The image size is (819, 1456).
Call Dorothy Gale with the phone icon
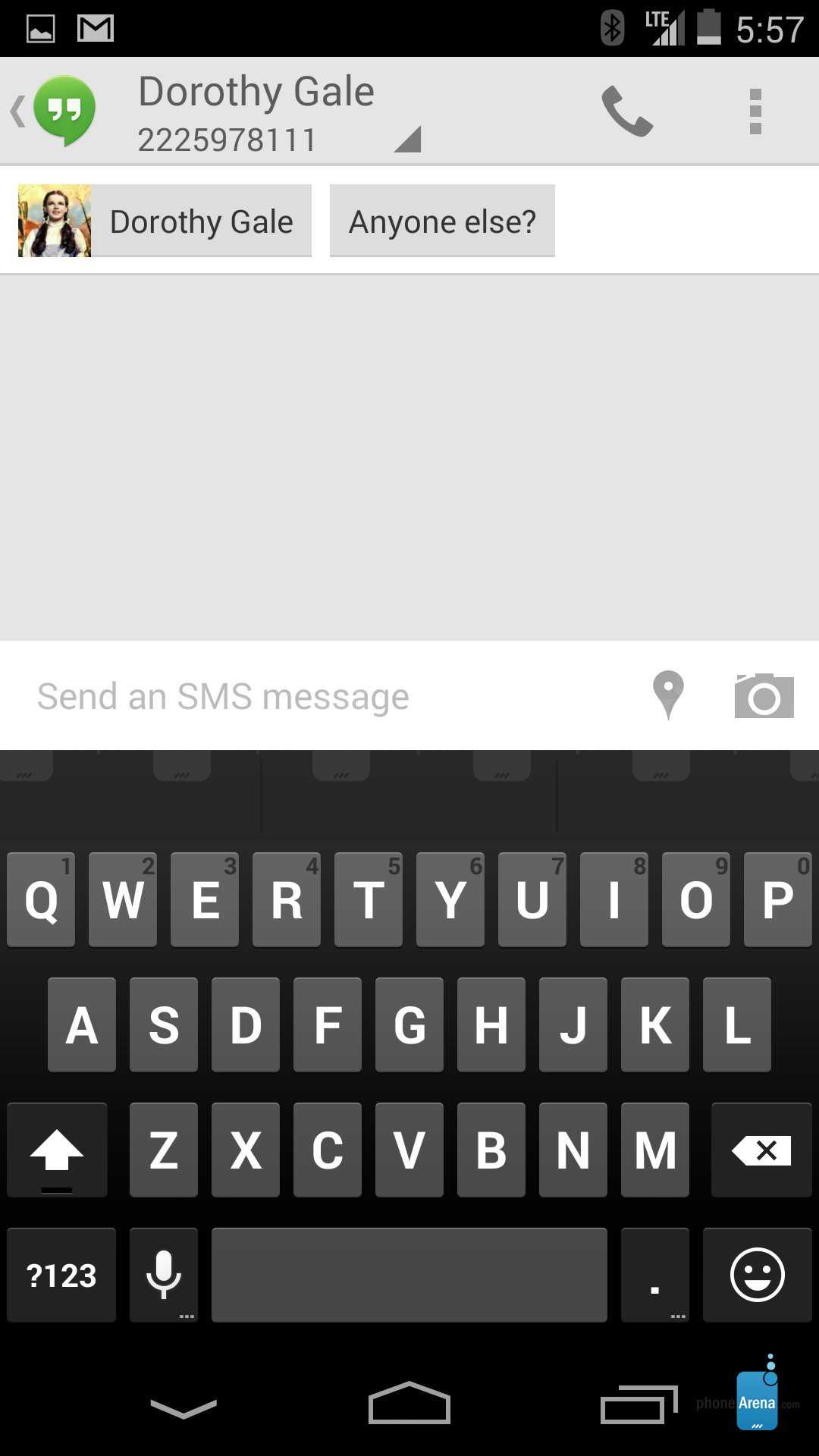coord(626,111)
